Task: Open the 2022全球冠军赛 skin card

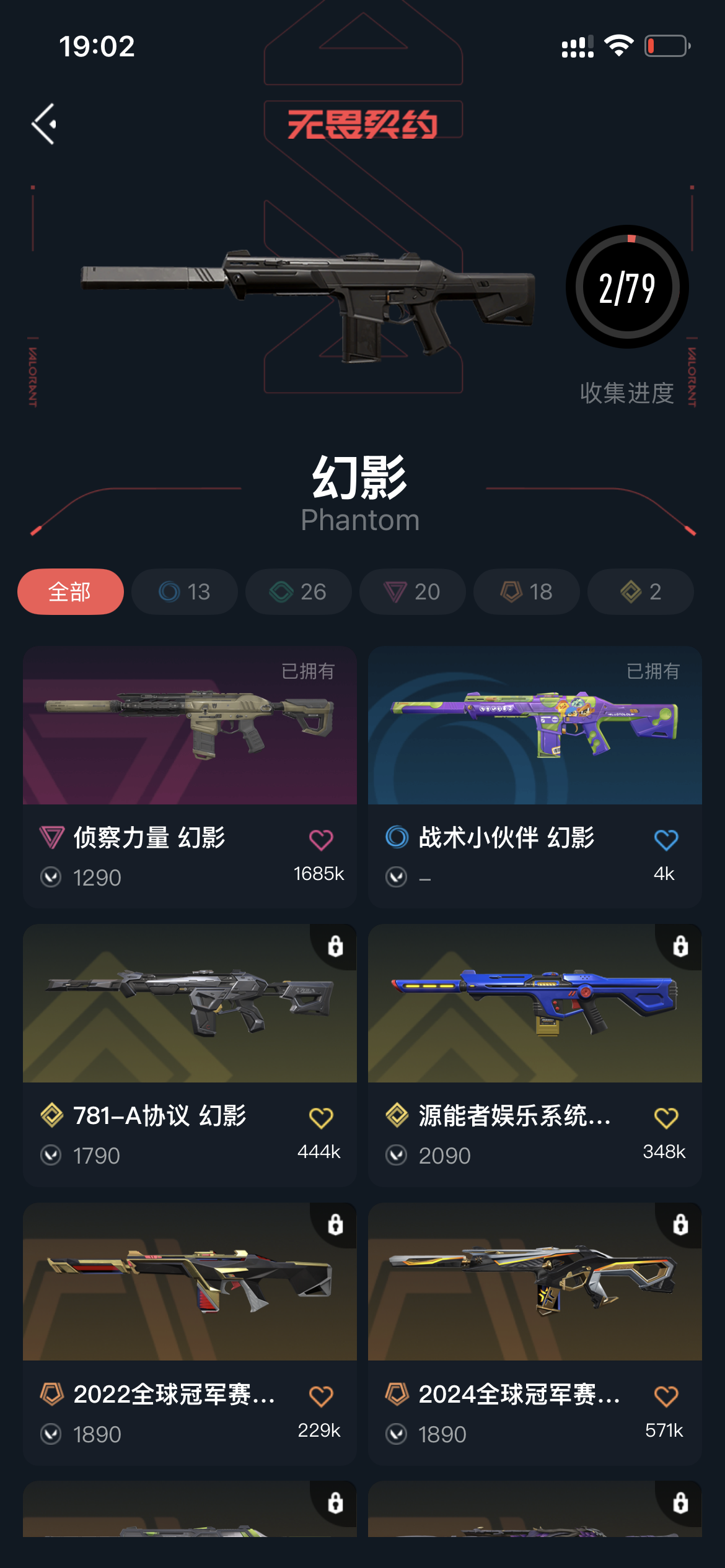Action: tap(190, 1282)
